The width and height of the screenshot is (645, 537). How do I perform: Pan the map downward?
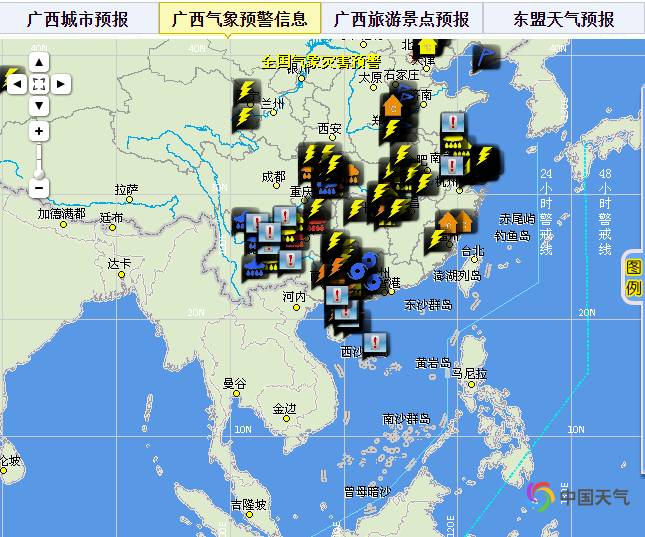39,105
